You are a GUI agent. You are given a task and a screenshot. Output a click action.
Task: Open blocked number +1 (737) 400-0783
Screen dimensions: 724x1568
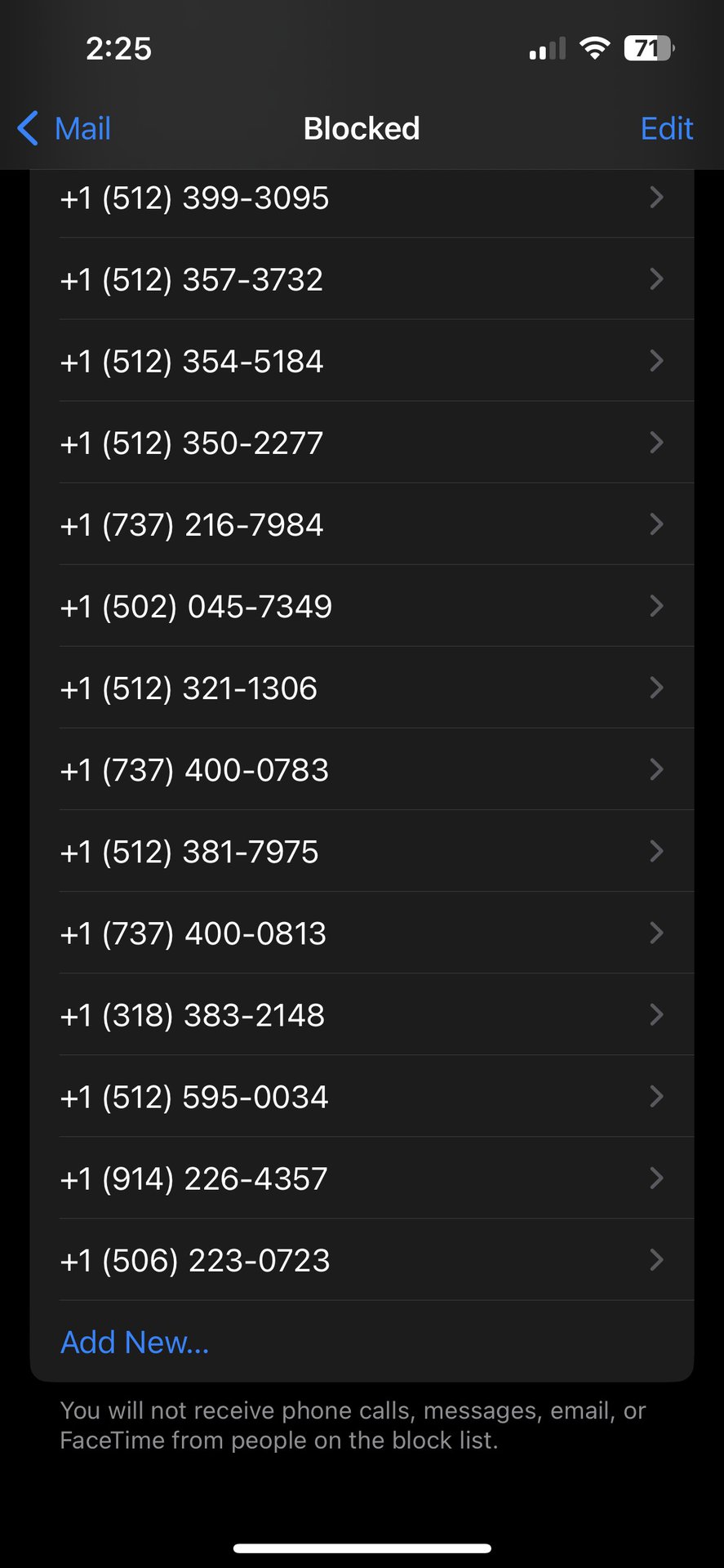click(362, 769)
